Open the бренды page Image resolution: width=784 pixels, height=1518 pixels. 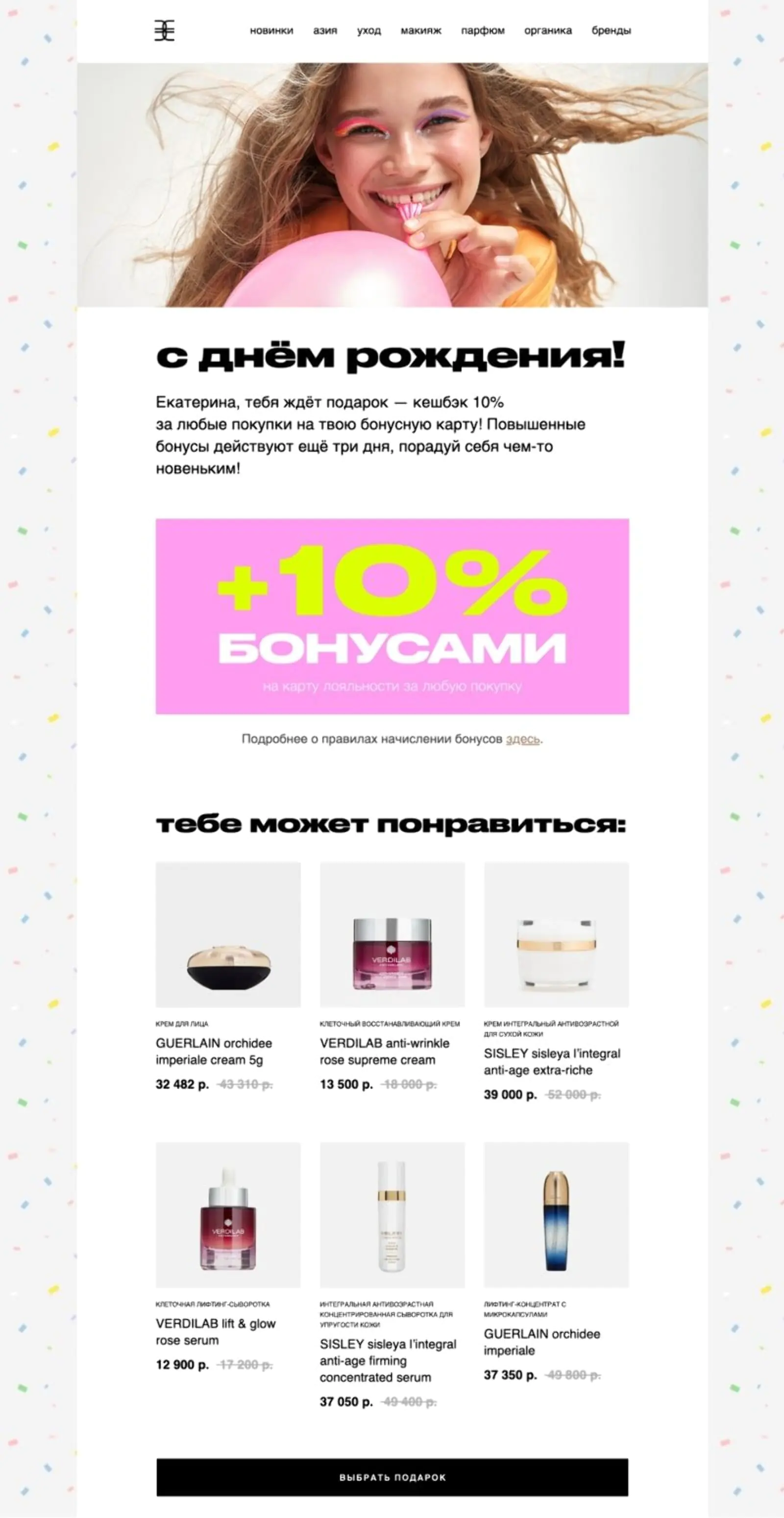tap(611, 31)
